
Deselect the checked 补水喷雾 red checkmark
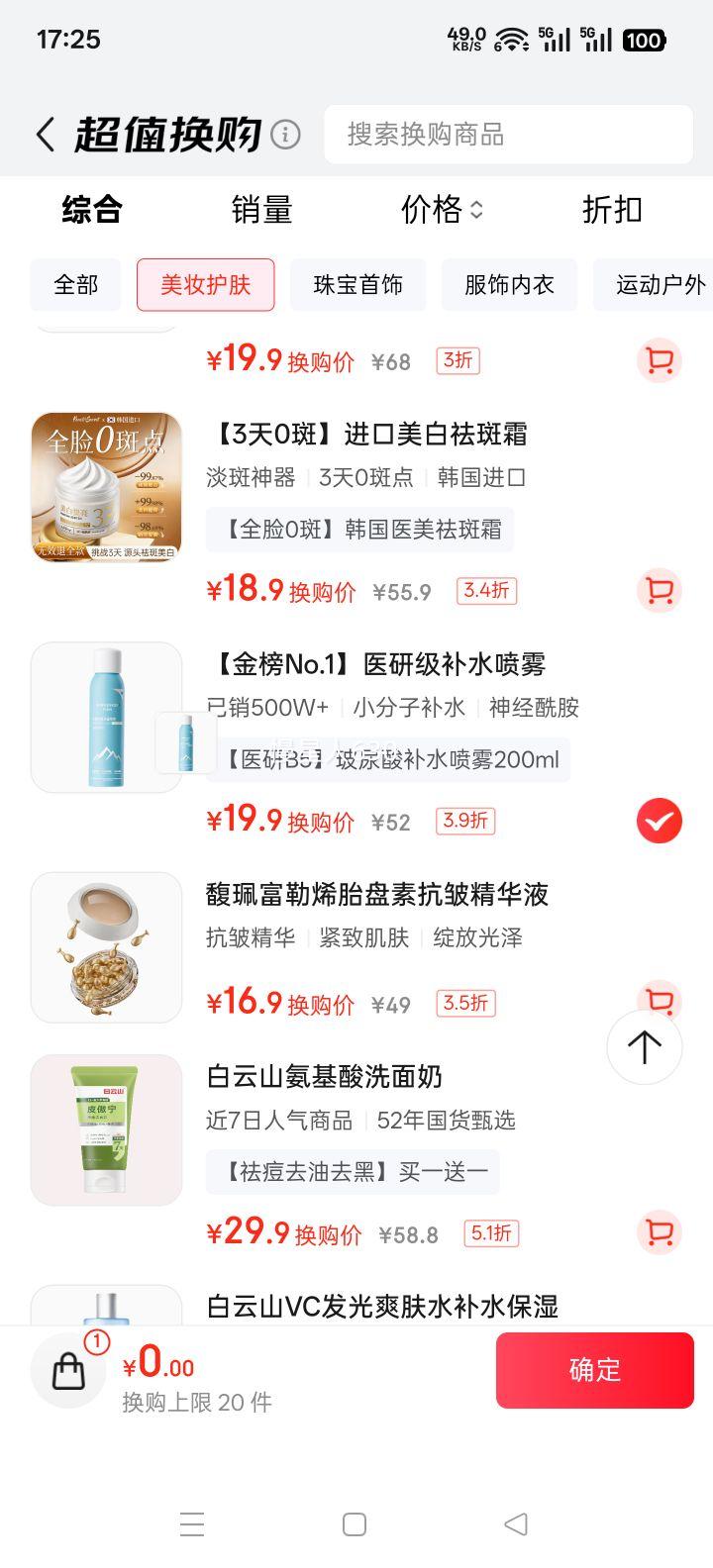657,821
